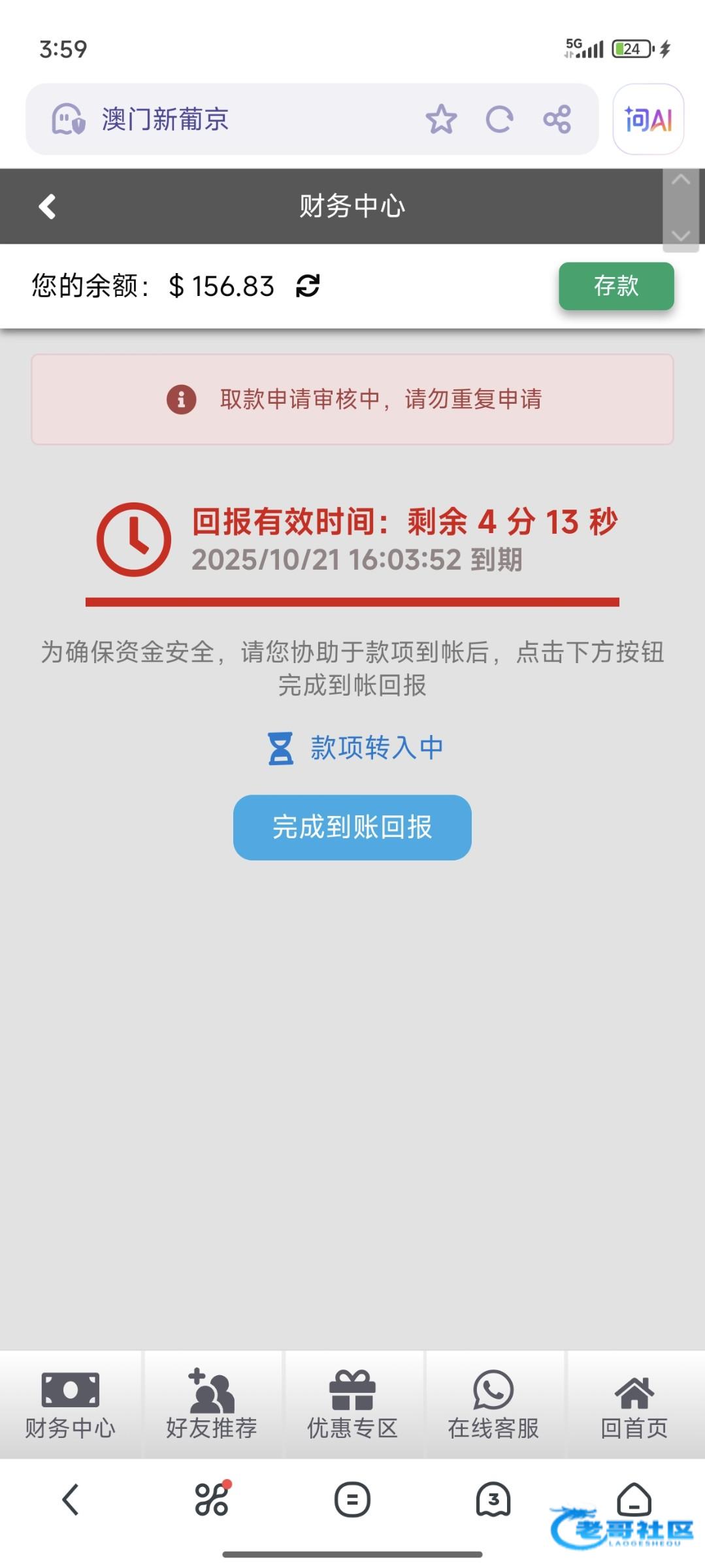Tap the green 存款 deposit button
This screenshot has width=705, height=1568.
616,286
